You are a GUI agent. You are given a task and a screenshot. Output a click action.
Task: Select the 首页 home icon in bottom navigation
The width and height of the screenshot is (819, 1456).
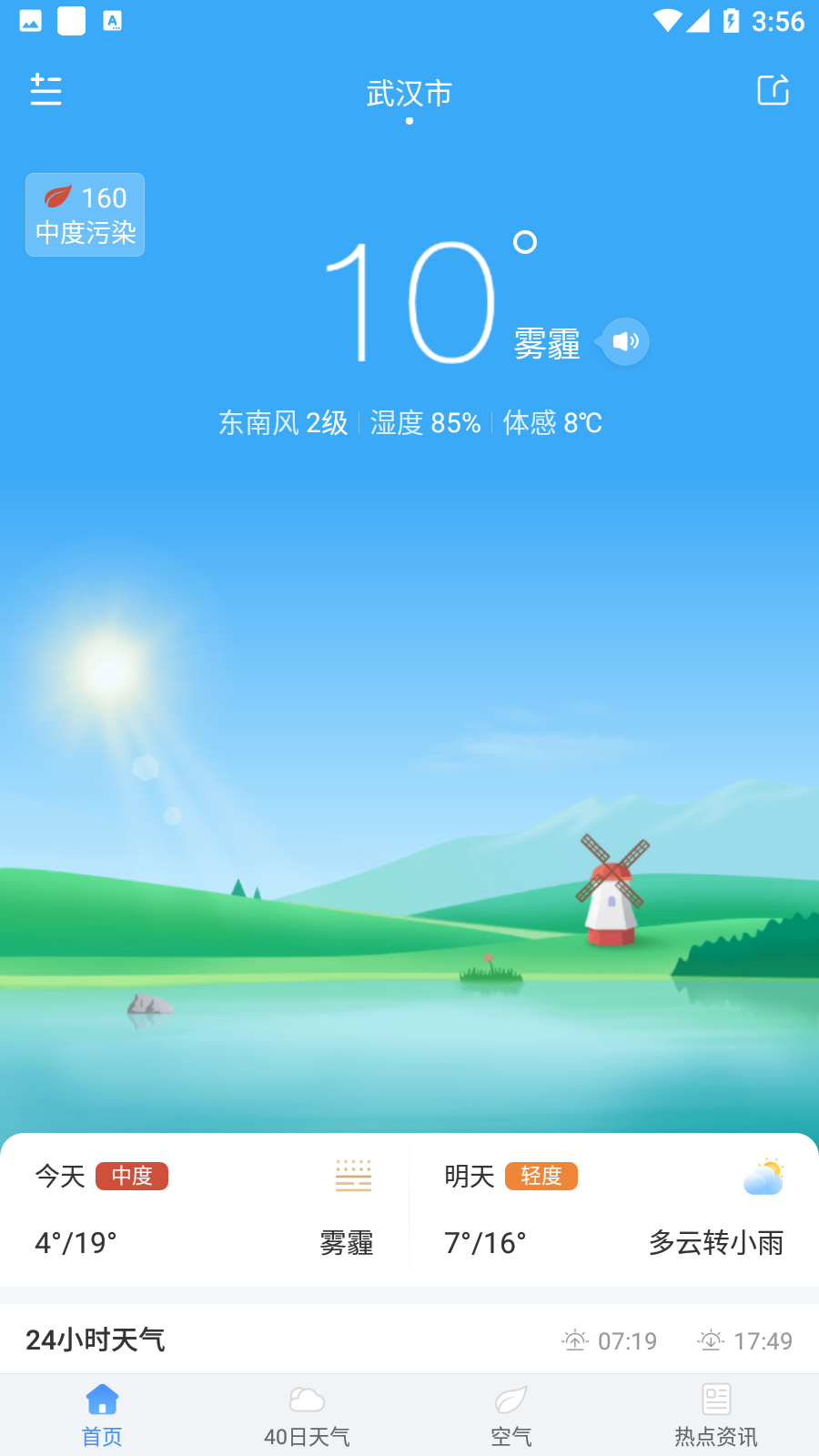pyautogui.click(x=102, y=1398)
